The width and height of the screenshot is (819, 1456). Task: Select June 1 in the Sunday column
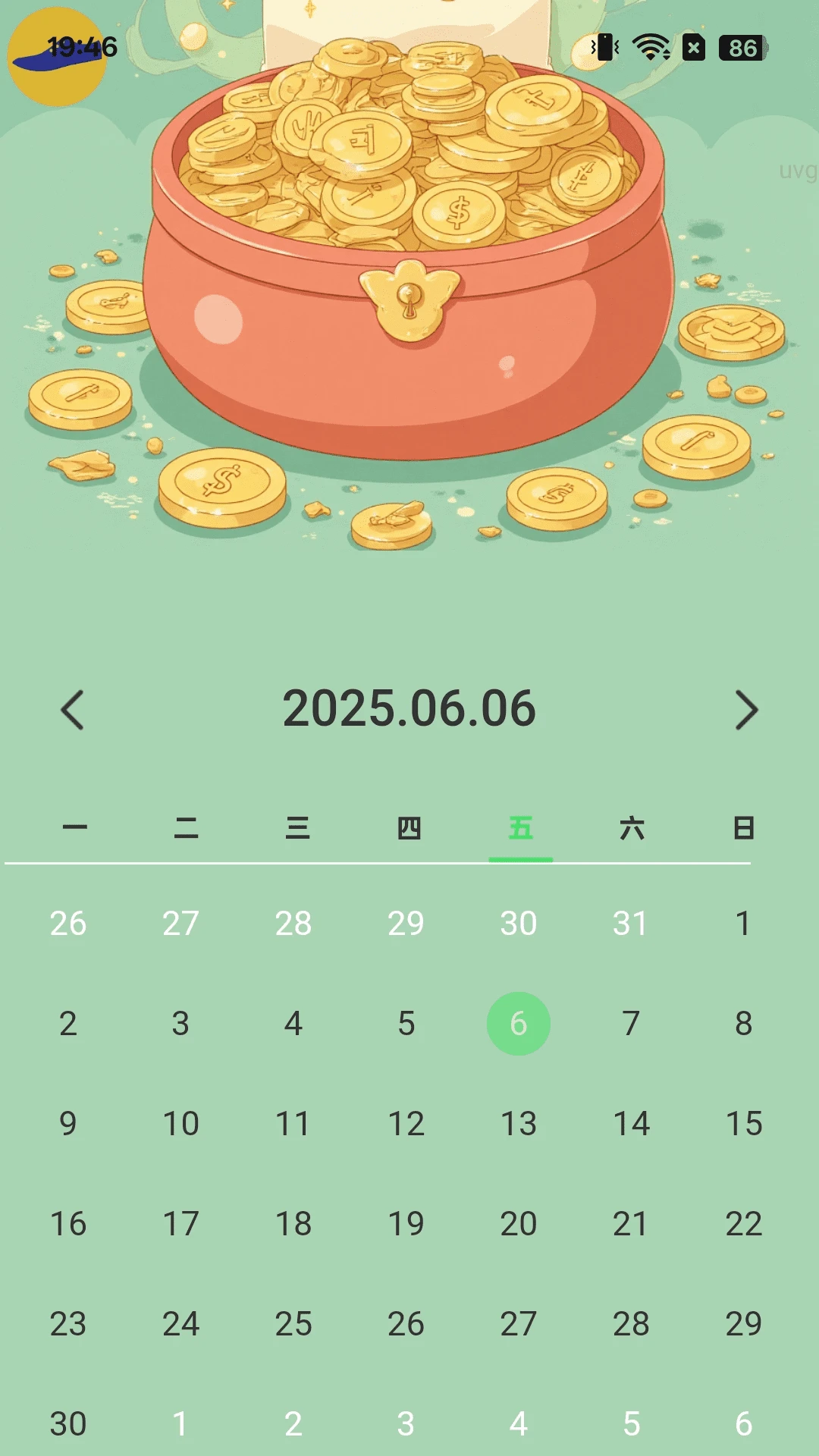743,924
